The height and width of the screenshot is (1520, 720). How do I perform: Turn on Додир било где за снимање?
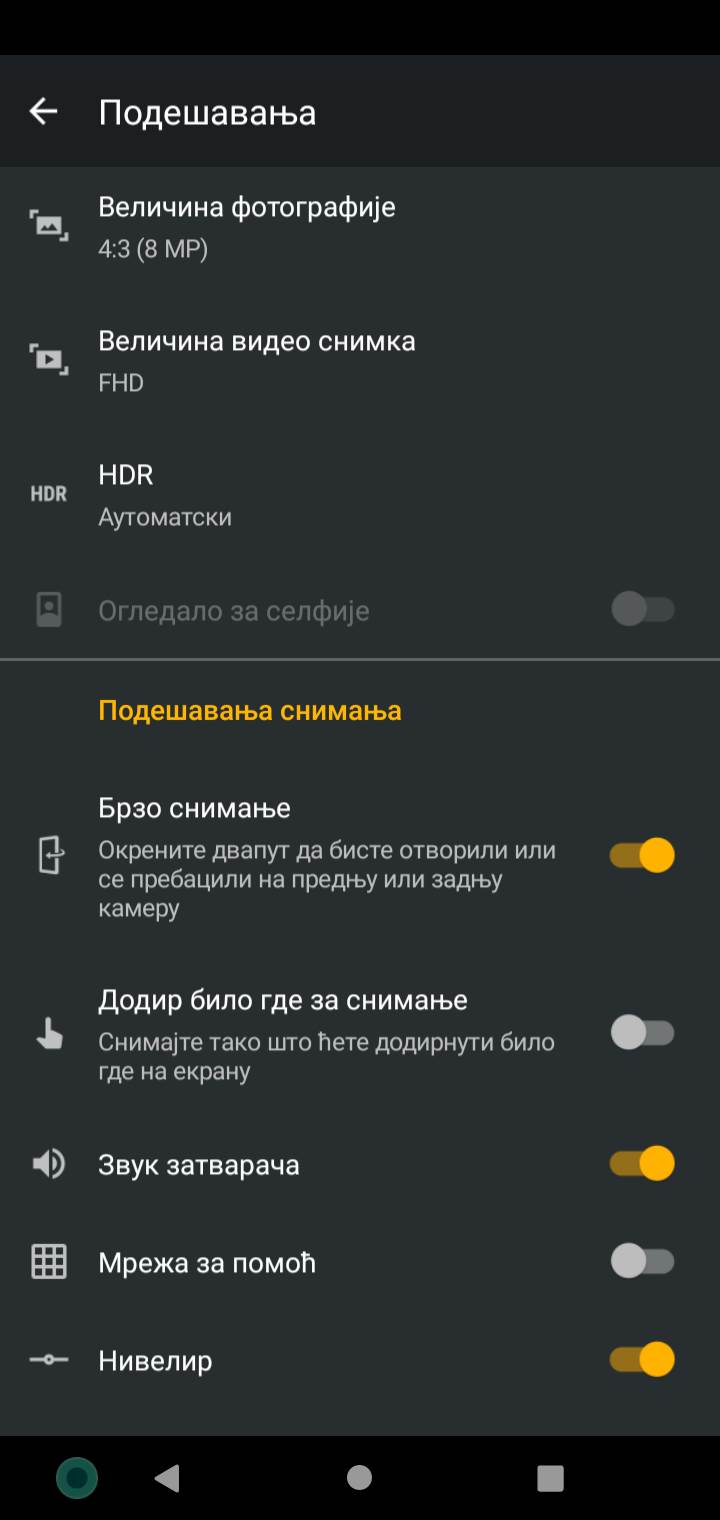coord(644,1030)
